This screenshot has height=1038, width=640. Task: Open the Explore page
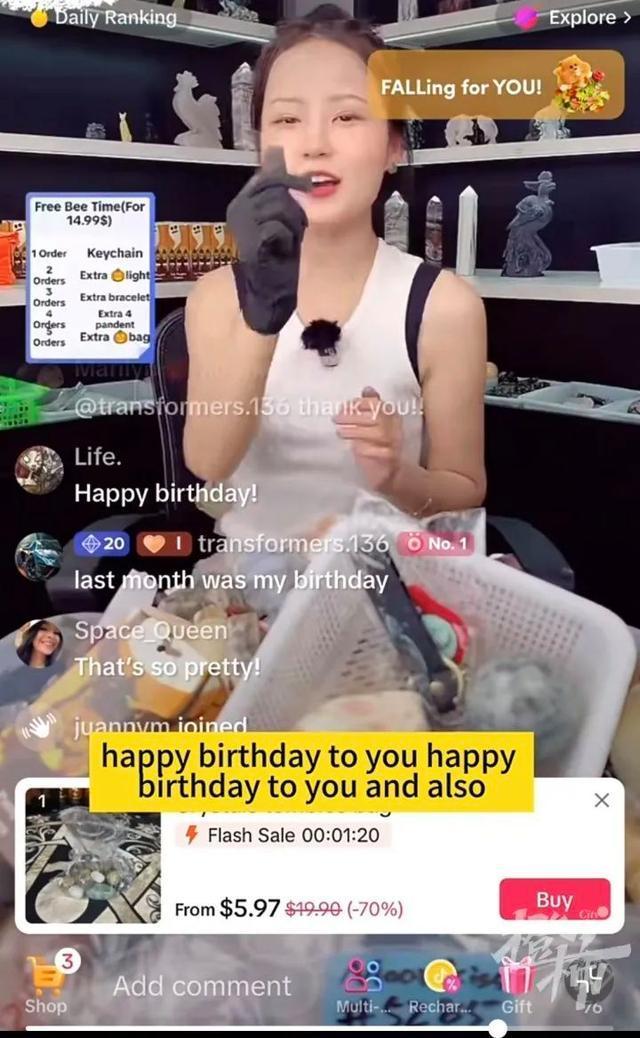pos(574,17)
